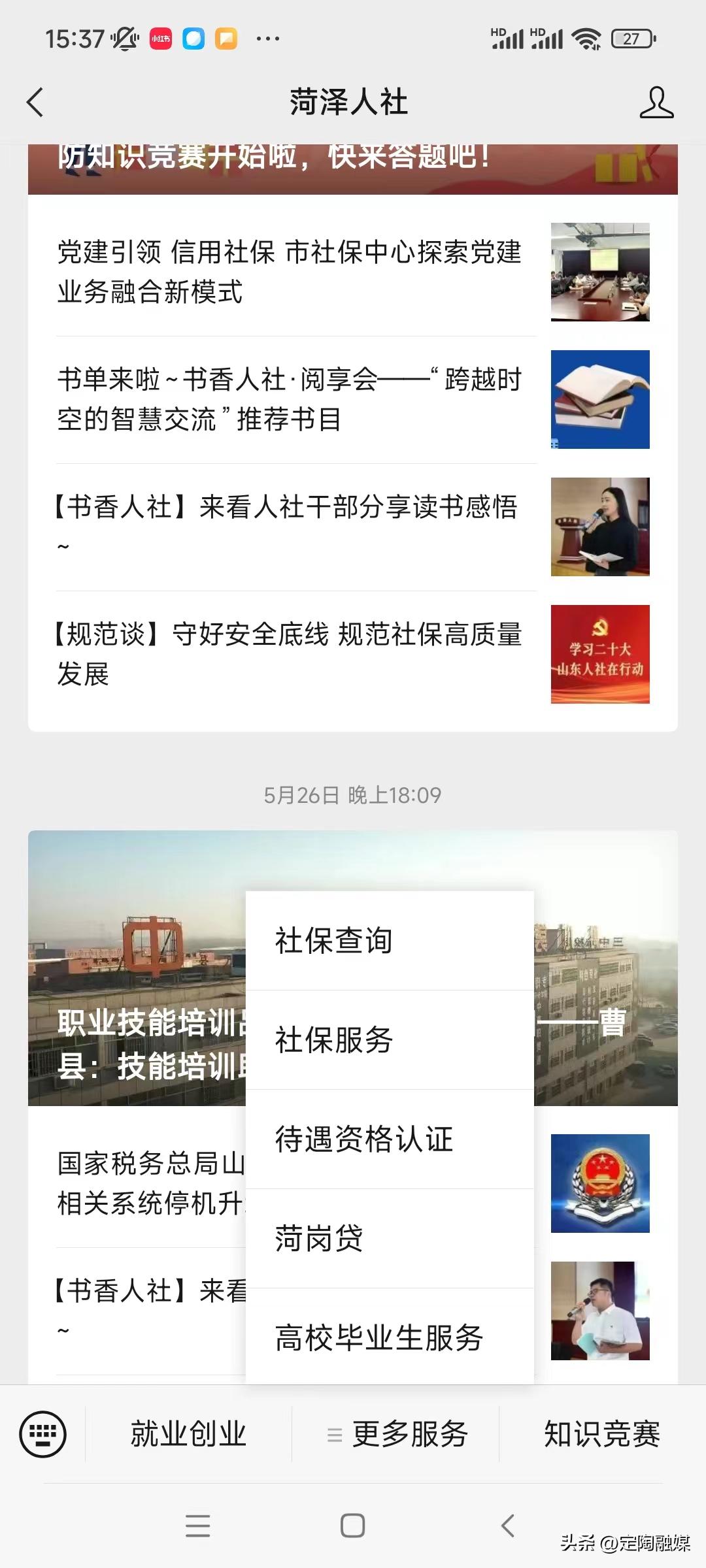706x1568 pixels.
Task: Open the keyboard input icon at bottom left
Action: (x=42, y=1433)
